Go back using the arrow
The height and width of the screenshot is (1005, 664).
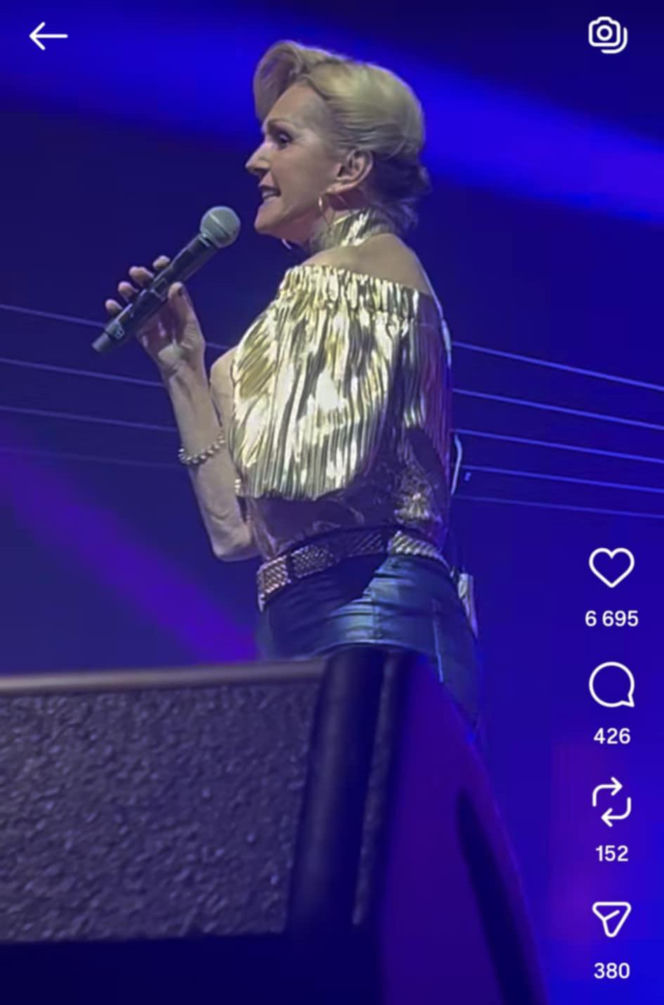pos(47,36)
